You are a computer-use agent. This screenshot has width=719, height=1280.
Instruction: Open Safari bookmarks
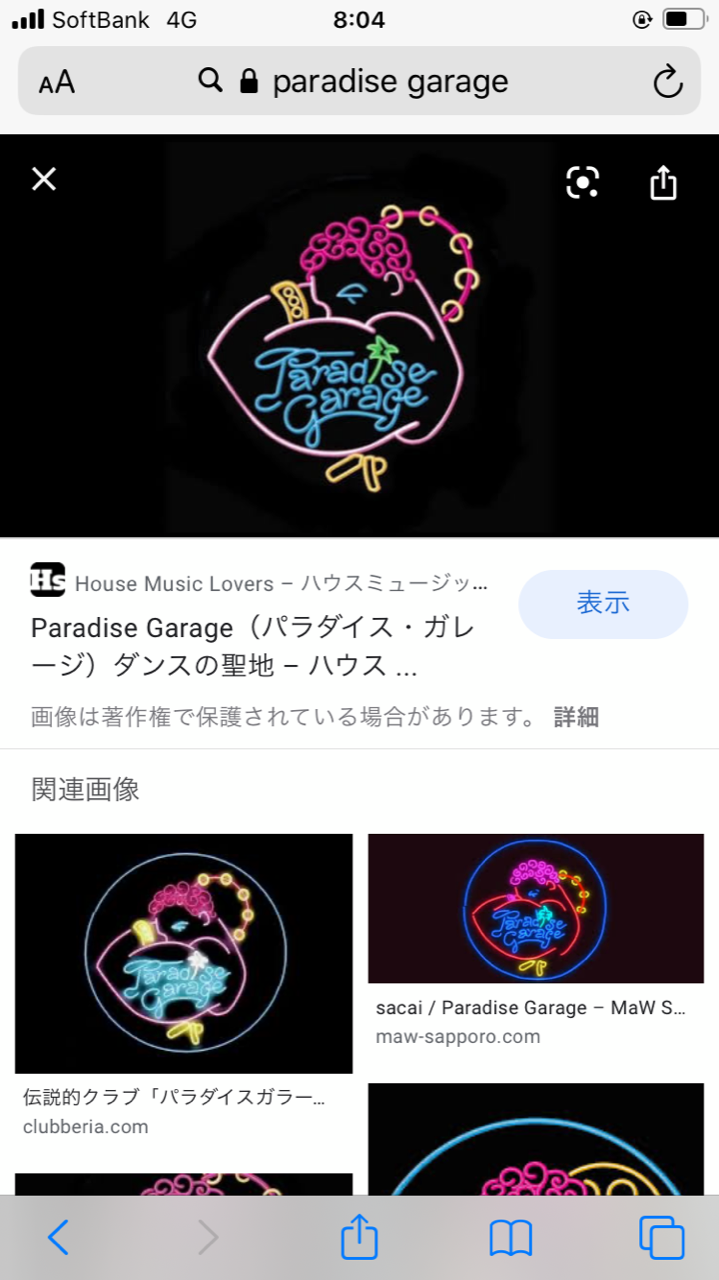pyautogui.click(x=510, y=1238)
